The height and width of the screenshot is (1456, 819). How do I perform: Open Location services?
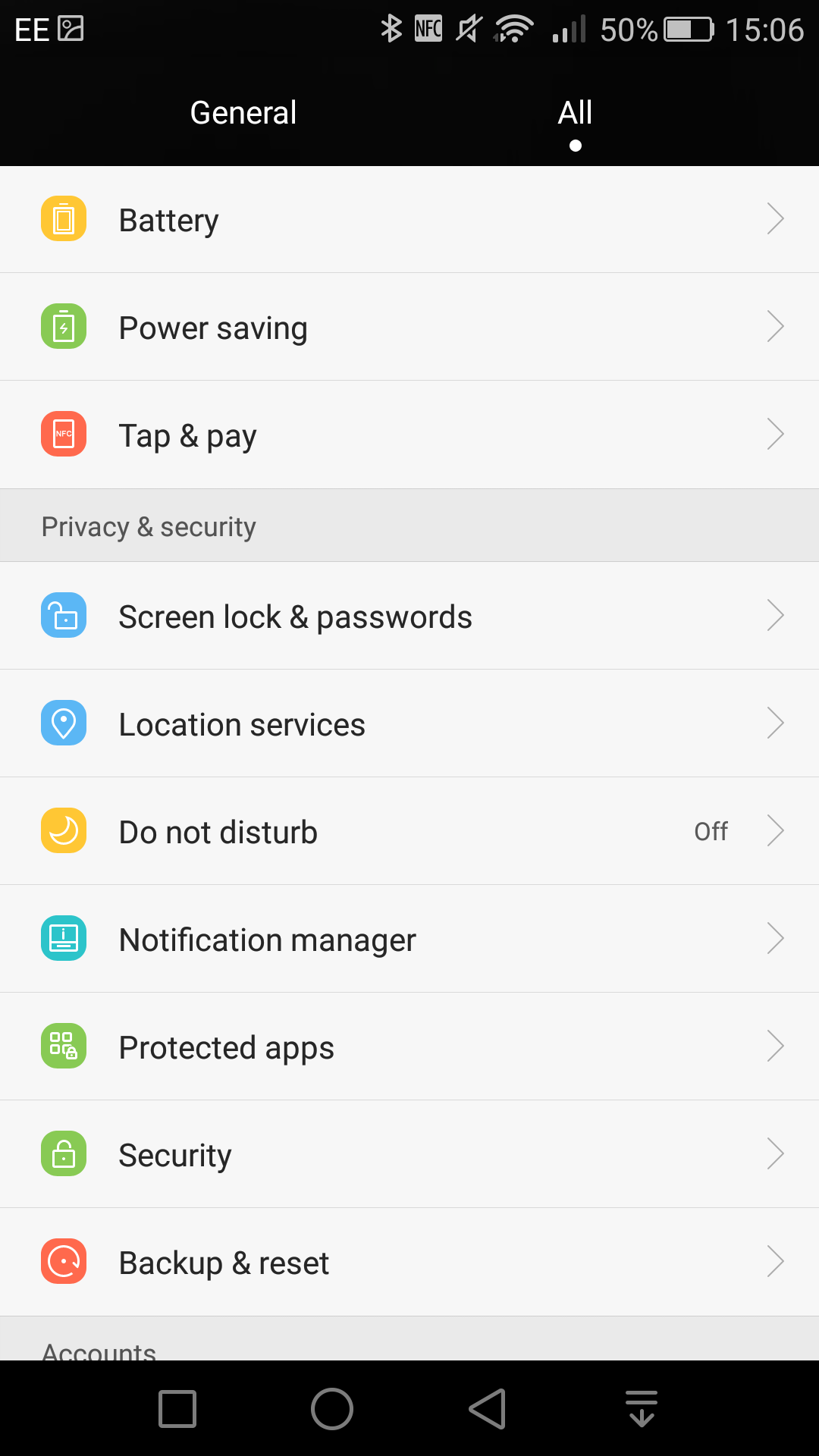click(x=409, y=723)
